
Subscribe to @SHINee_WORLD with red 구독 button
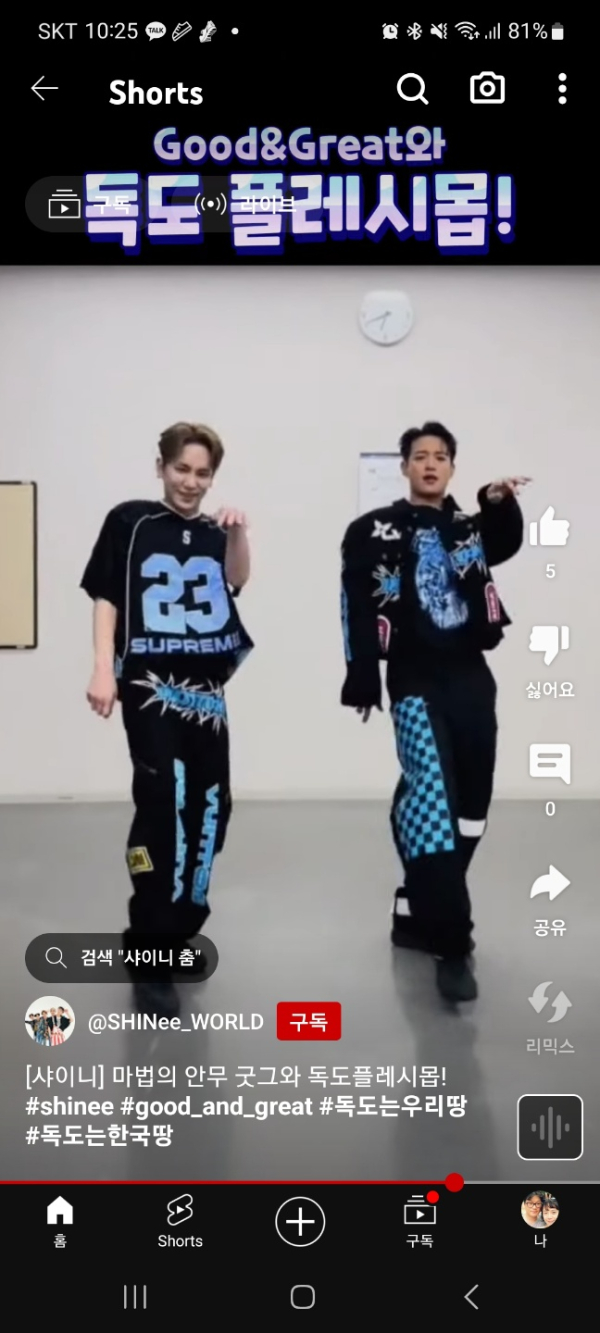(x=308, y=1021)
